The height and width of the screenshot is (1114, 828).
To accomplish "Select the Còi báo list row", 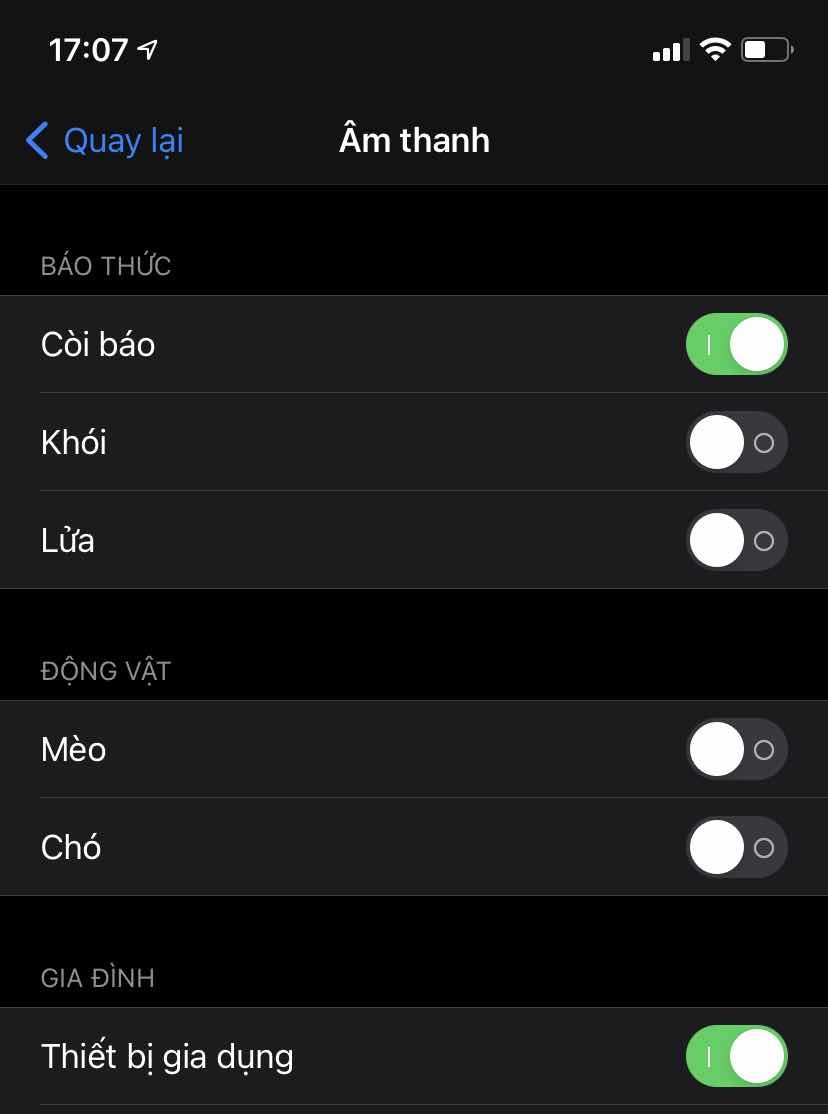I will [x=300, y=344].
